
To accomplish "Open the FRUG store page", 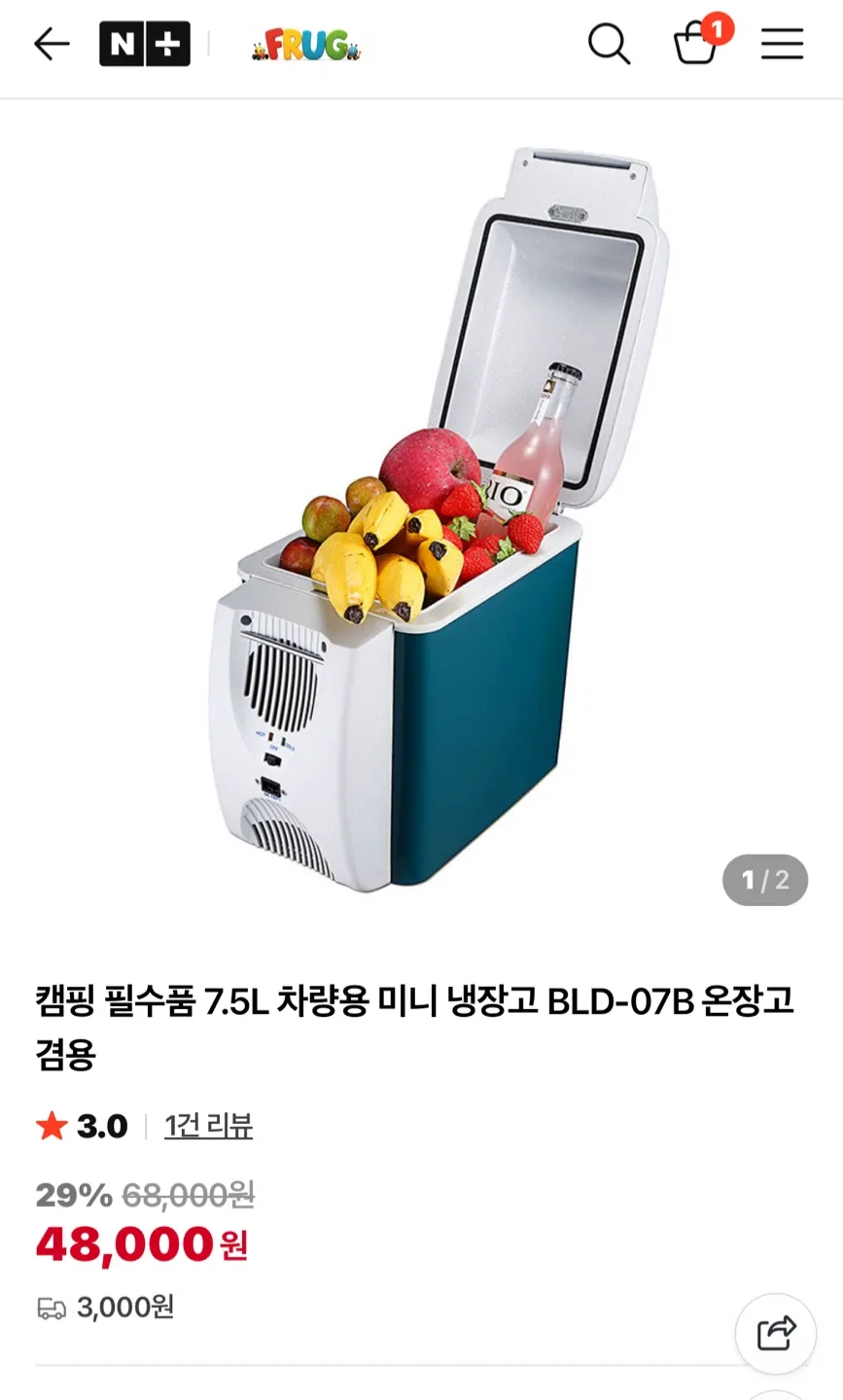I will pos(305,45).
